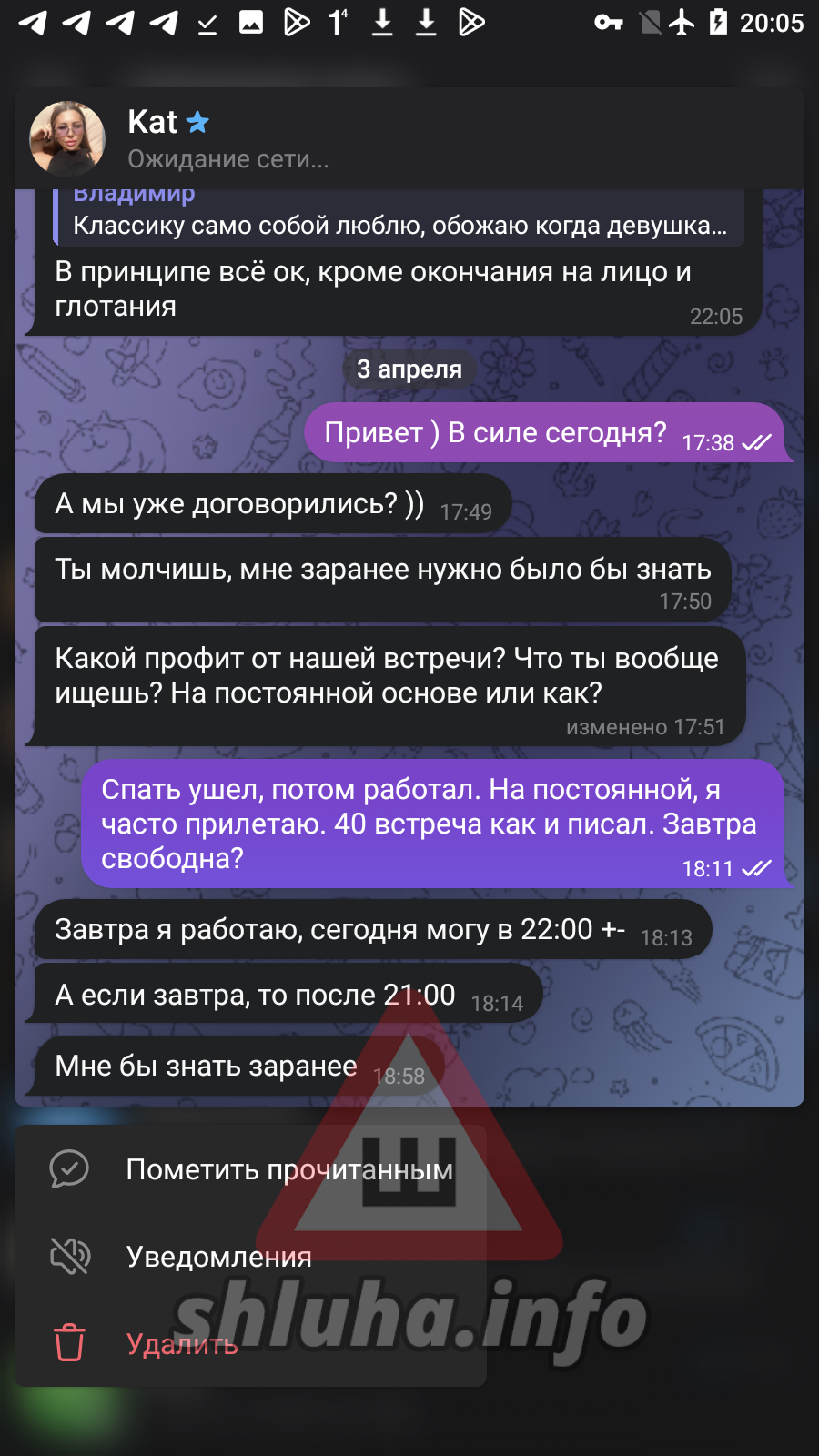Open Kat's profile avatar
Screen dimensions: 819x1456
point(67,138)
